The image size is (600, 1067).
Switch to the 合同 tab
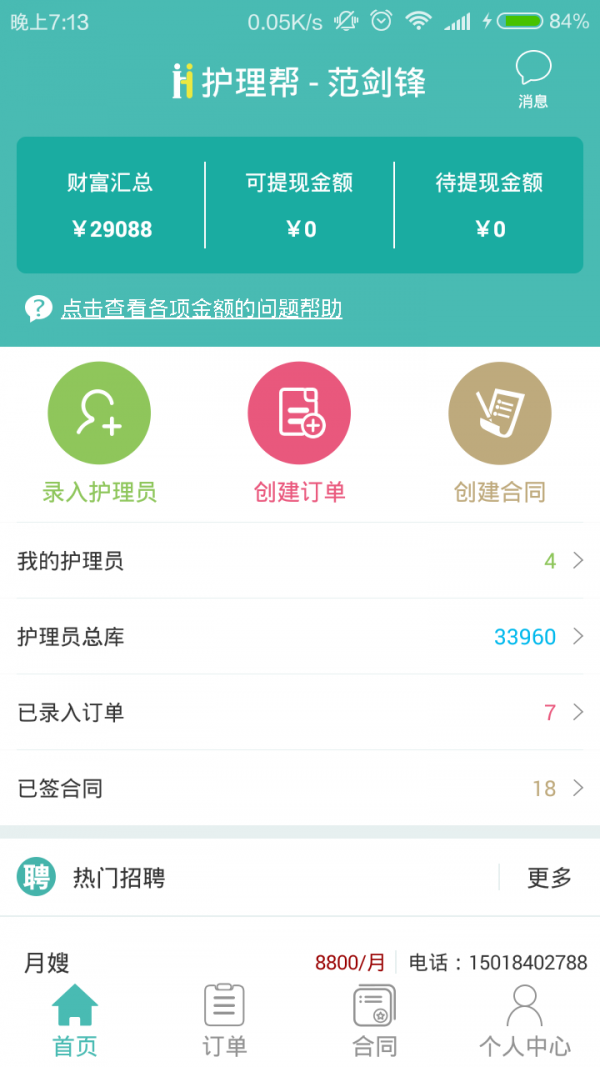[x=375, y=1020]
